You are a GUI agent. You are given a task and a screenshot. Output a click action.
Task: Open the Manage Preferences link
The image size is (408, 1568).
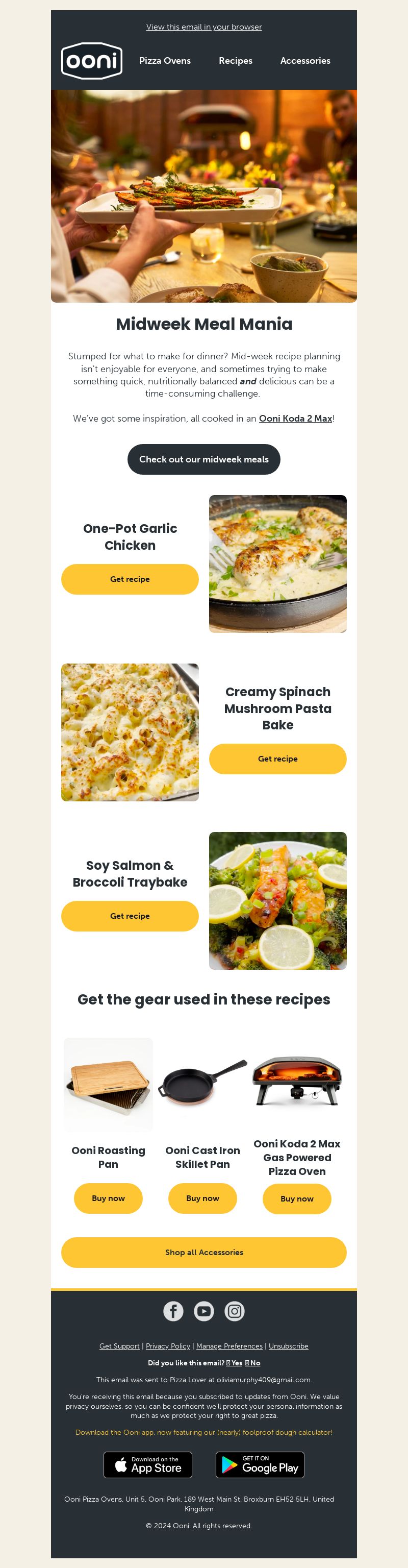(229, 1346)
